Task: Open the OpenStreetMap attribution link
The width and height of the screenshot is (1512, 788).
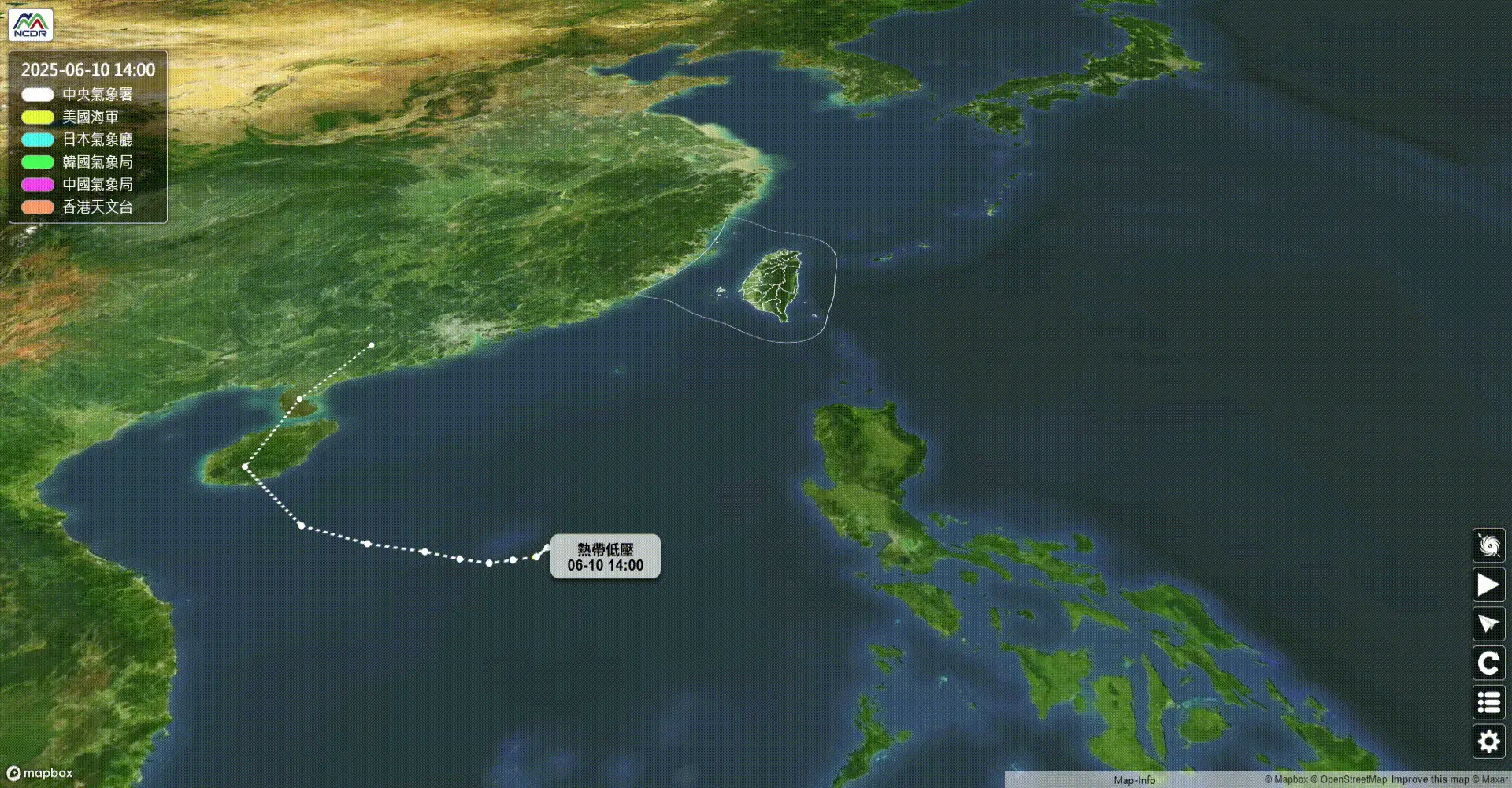Action: tap(1352, 780)
